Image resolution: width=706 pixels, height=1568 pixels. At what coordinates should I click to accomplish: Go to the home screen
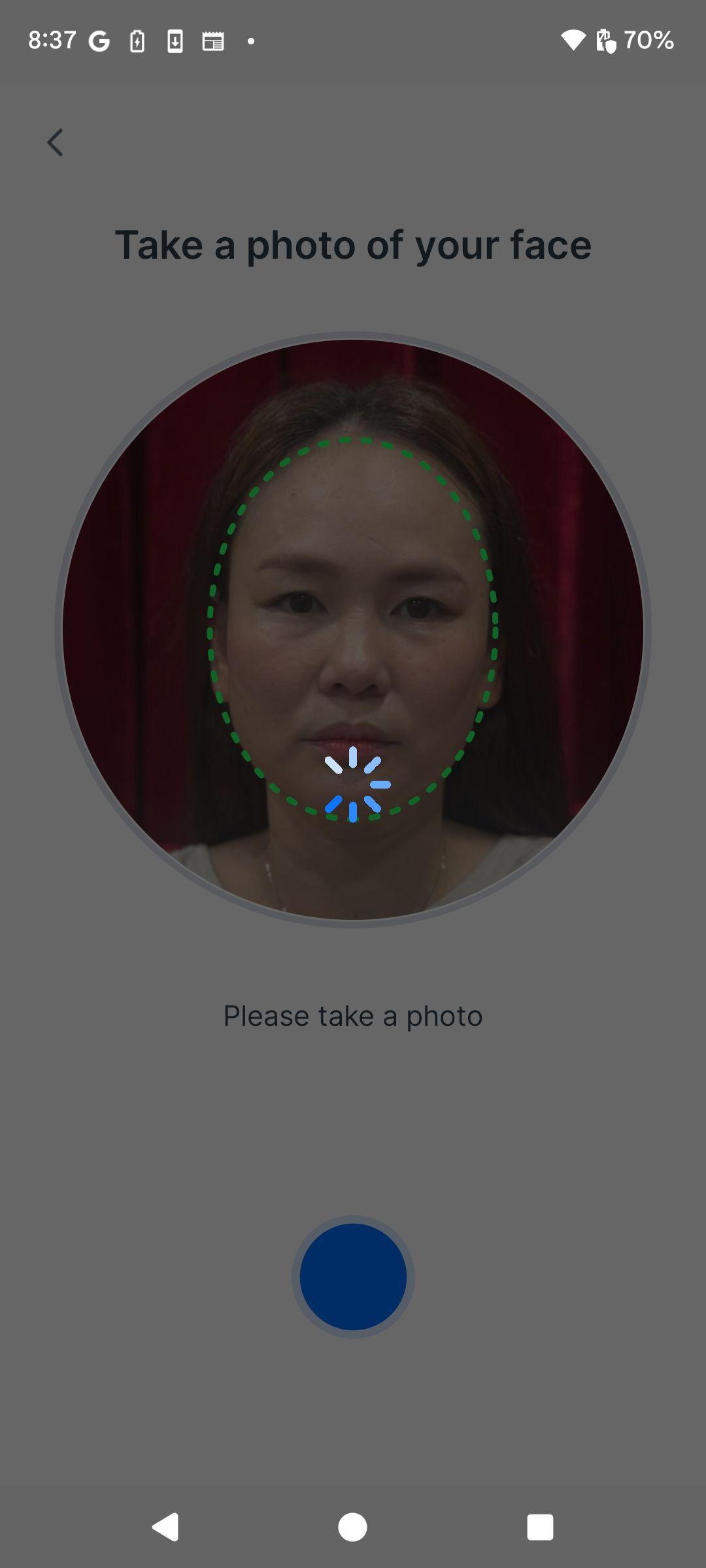coord(352,1527)
